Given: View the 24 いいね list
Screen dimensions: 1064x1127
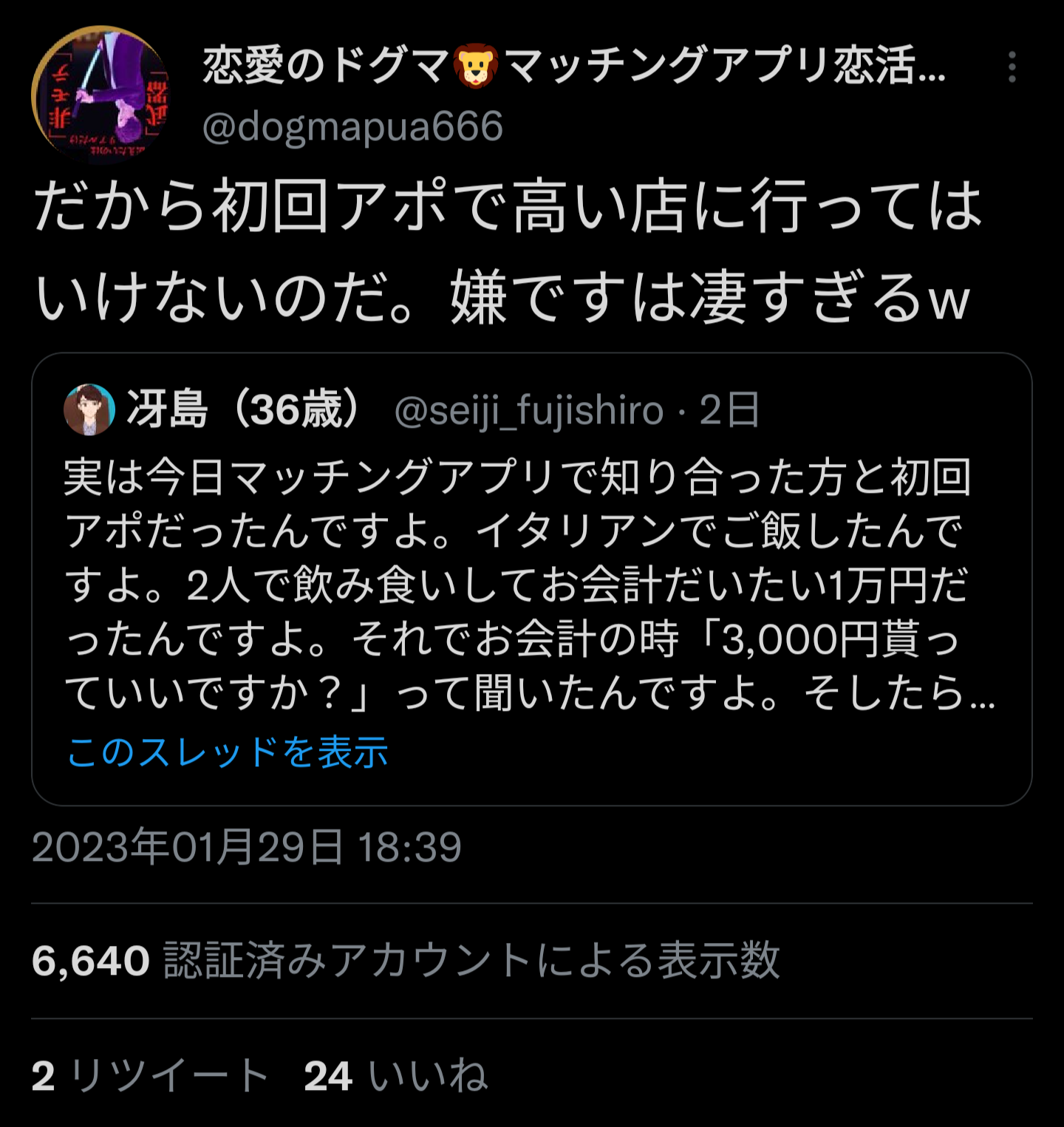Looking at the screenshot, I should click(x=395, y=1075).
